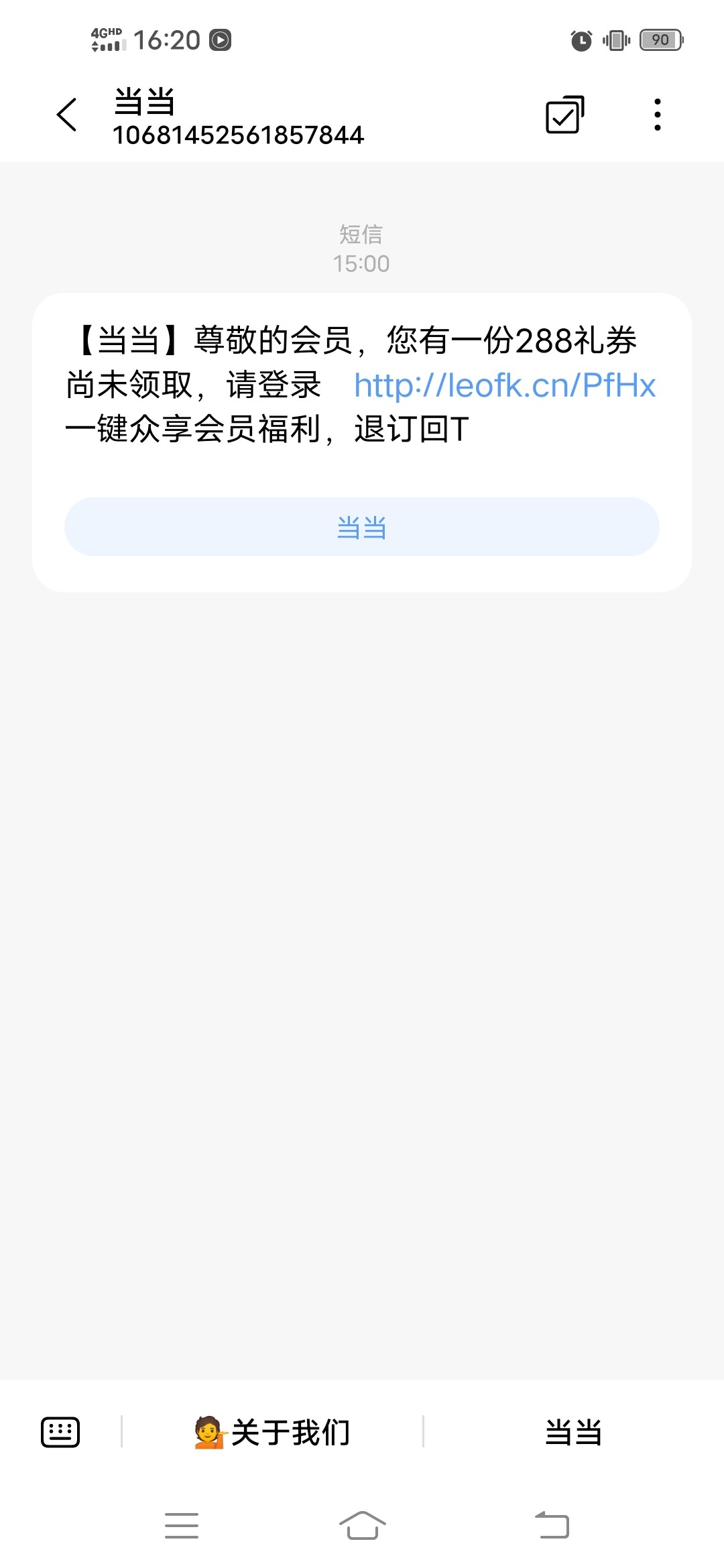Screen dimensions: 724x1568
Task: Go to the system home screen
Action: tap(362, 1526)
